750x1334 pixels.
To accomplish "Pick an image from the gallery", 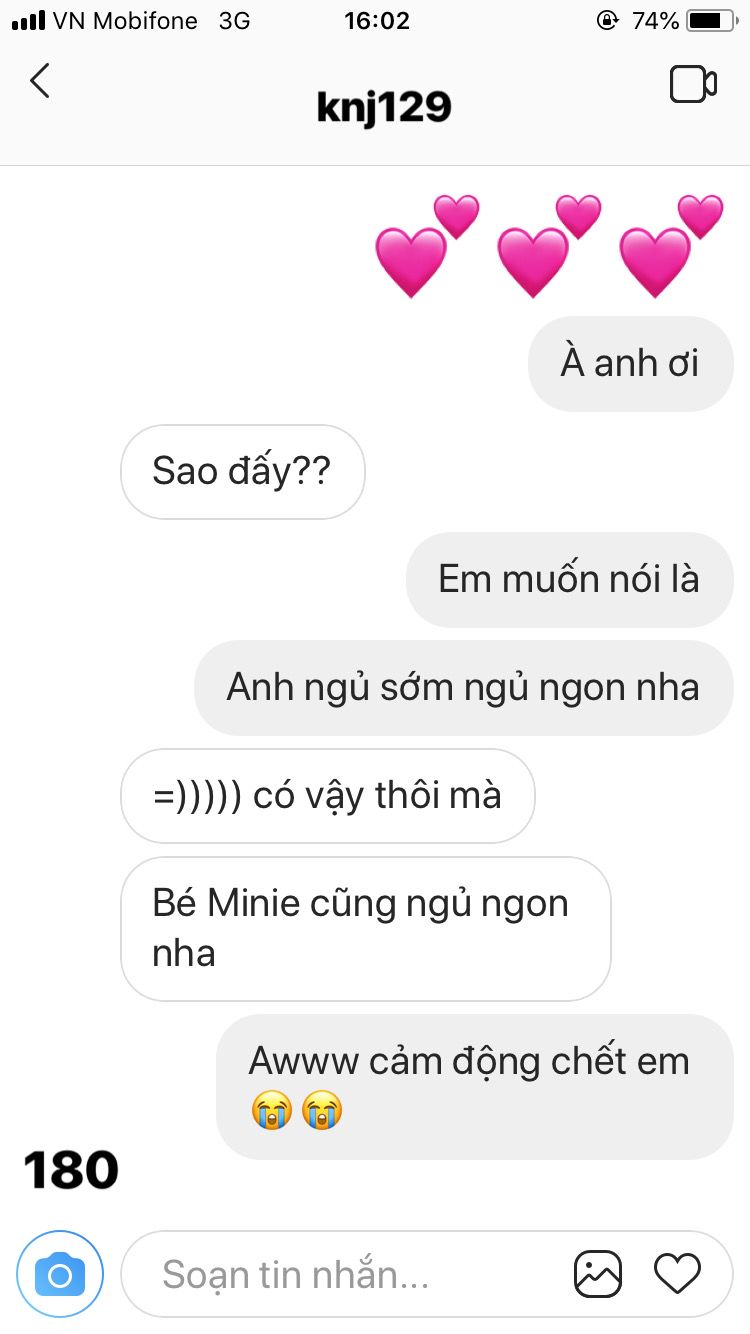I will [598, 1274].
